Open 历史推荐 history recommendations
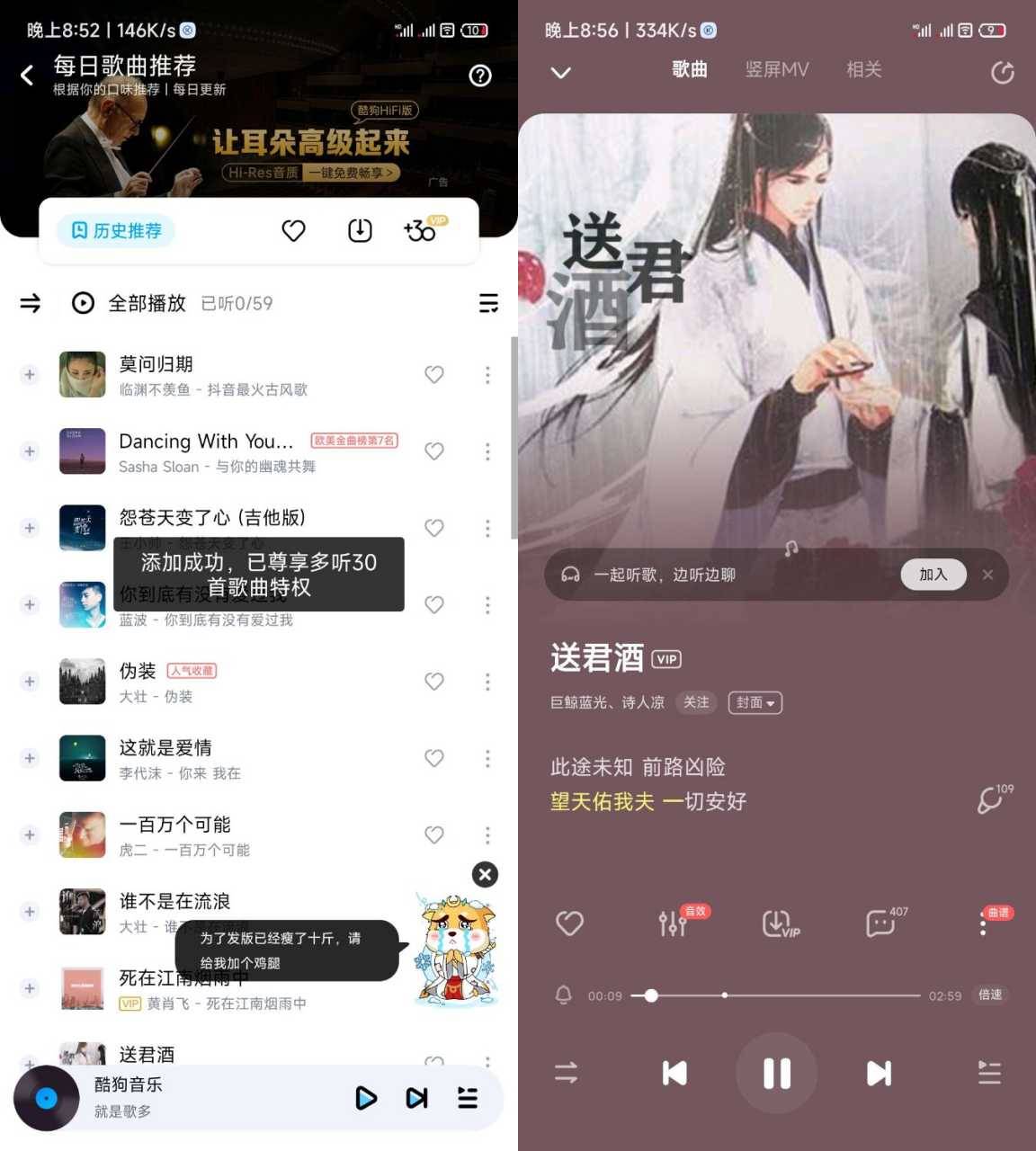The image size is (1036, 1151). [116, 231]
